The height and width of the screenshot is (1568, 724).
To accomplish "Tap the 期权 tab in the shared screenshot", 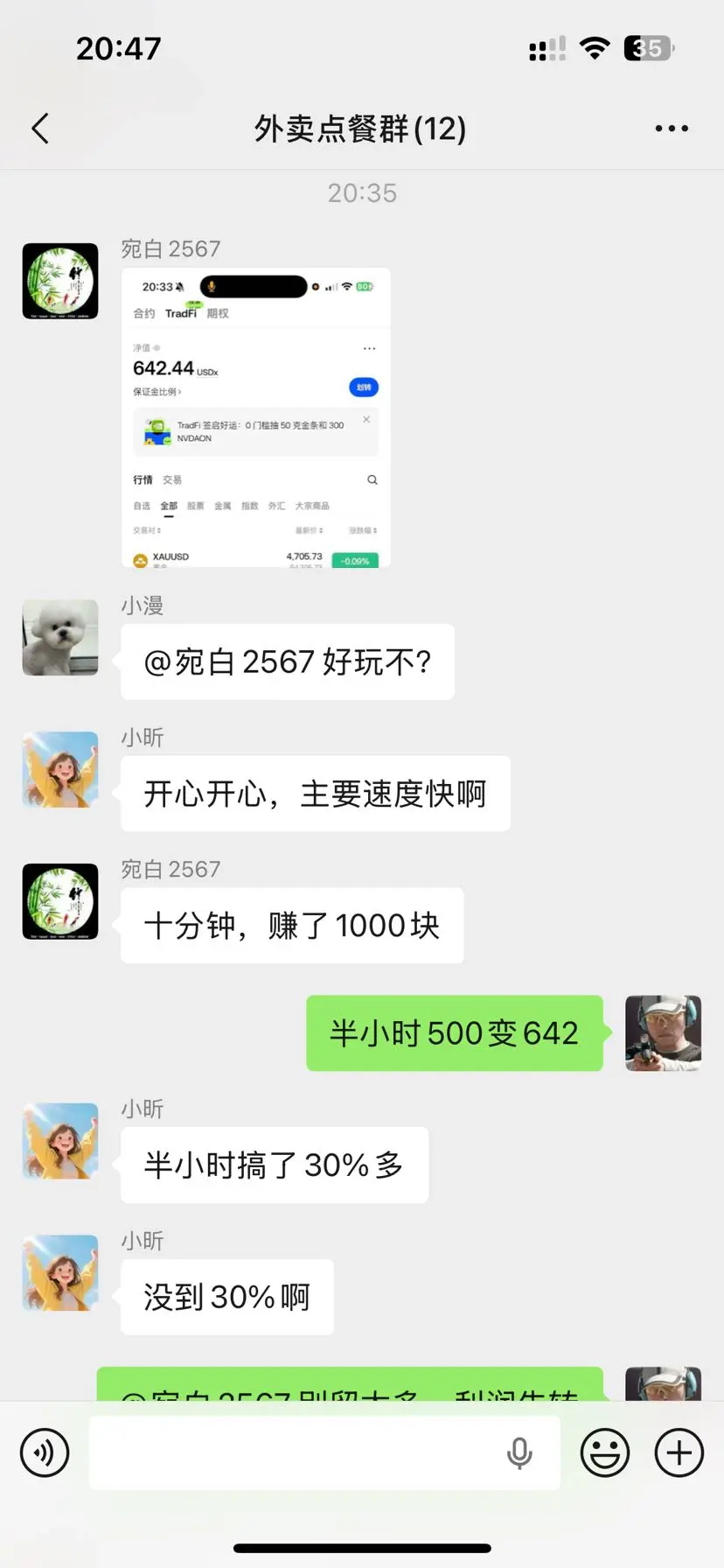I will coord(218,312).
